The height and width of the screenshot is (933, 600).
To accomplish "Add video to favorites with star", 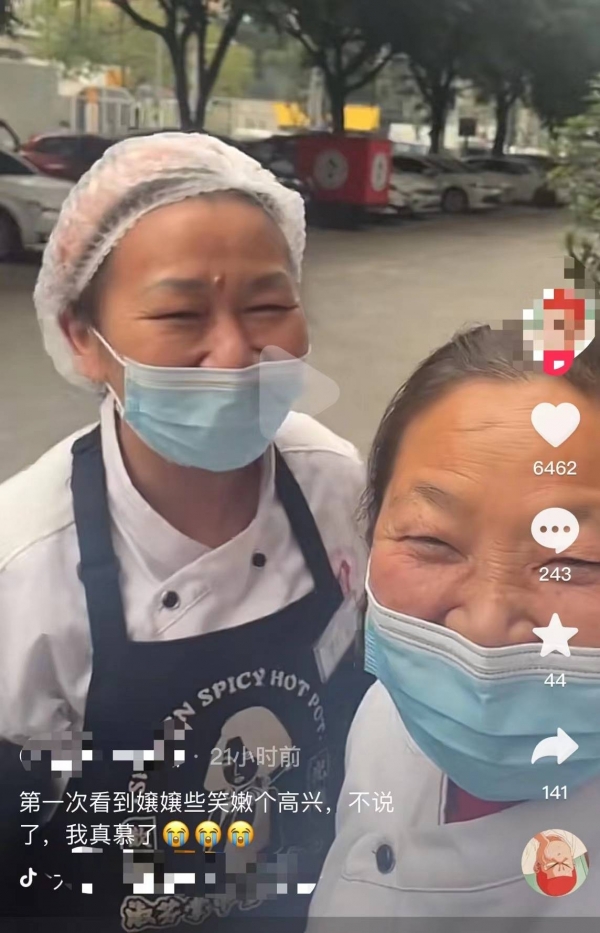I will pyautogui.click(x=555, y=636).
